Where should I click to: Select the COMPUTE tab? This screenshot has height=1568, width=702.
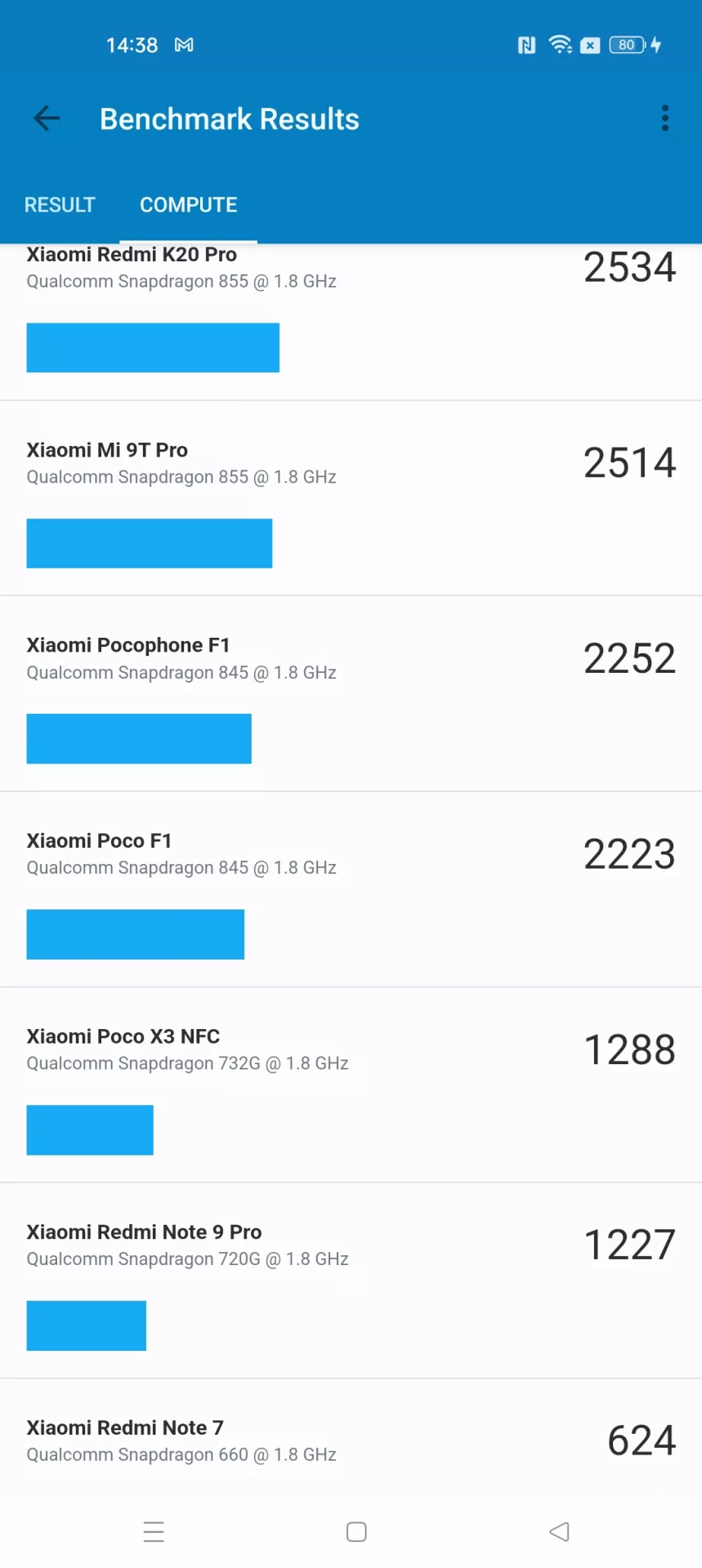pyautogui.click(x=189, y=205)
